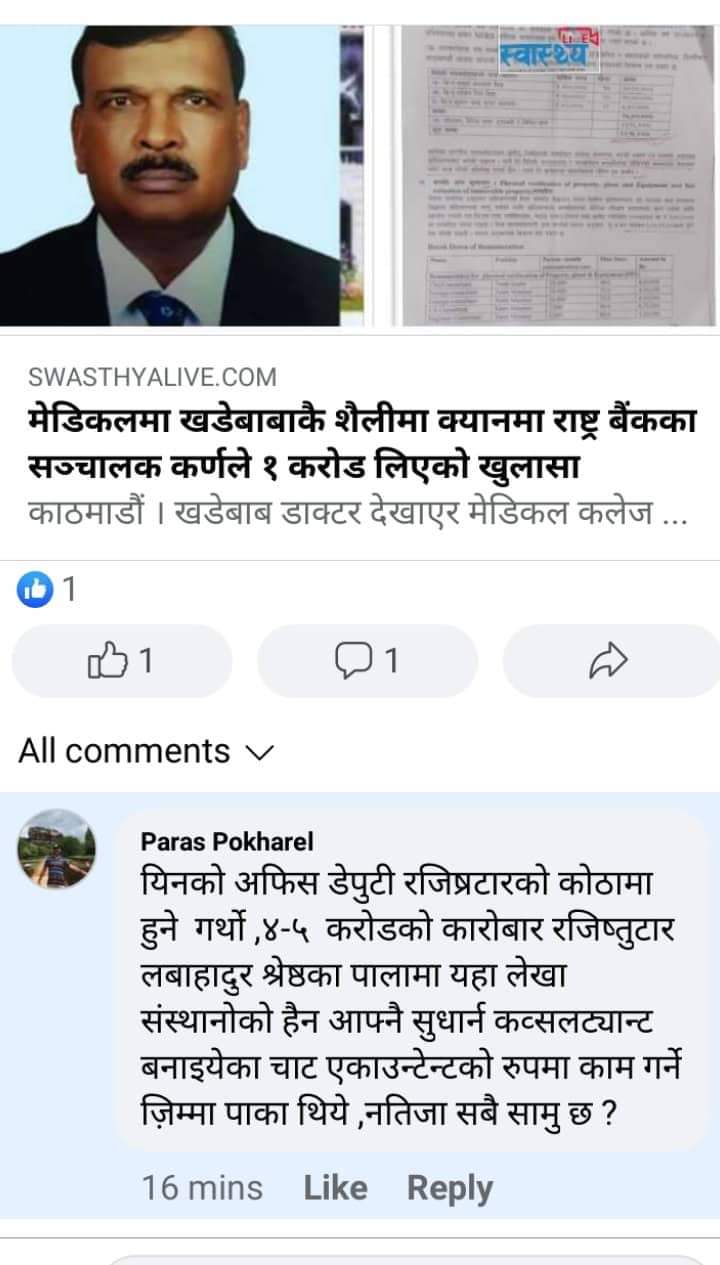Open the post's comment button

[367, 660]
